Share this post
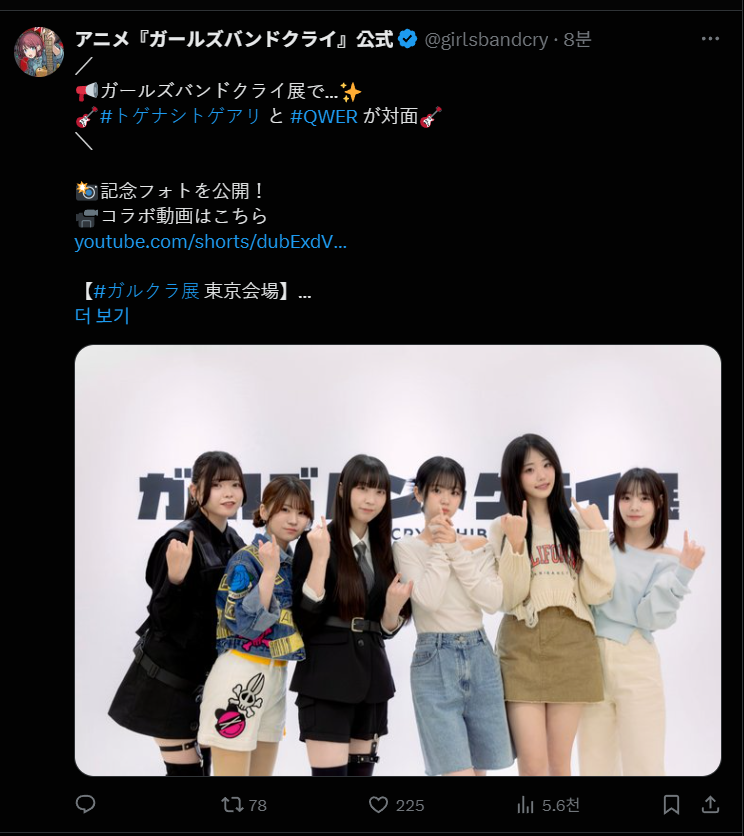The height and width of the screenshot is (836, 744). (710, 804)
